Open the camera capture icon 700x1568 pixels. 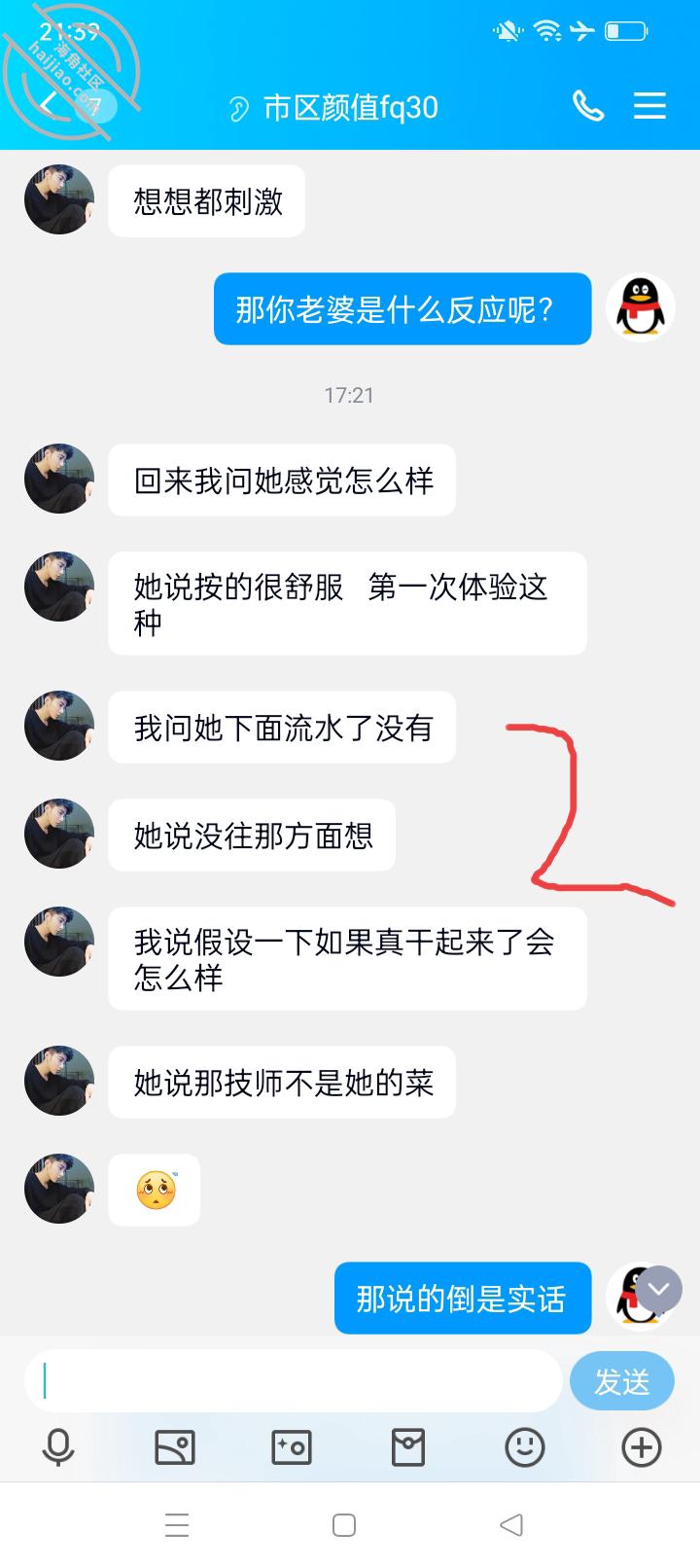click(x=292, y=1447)
